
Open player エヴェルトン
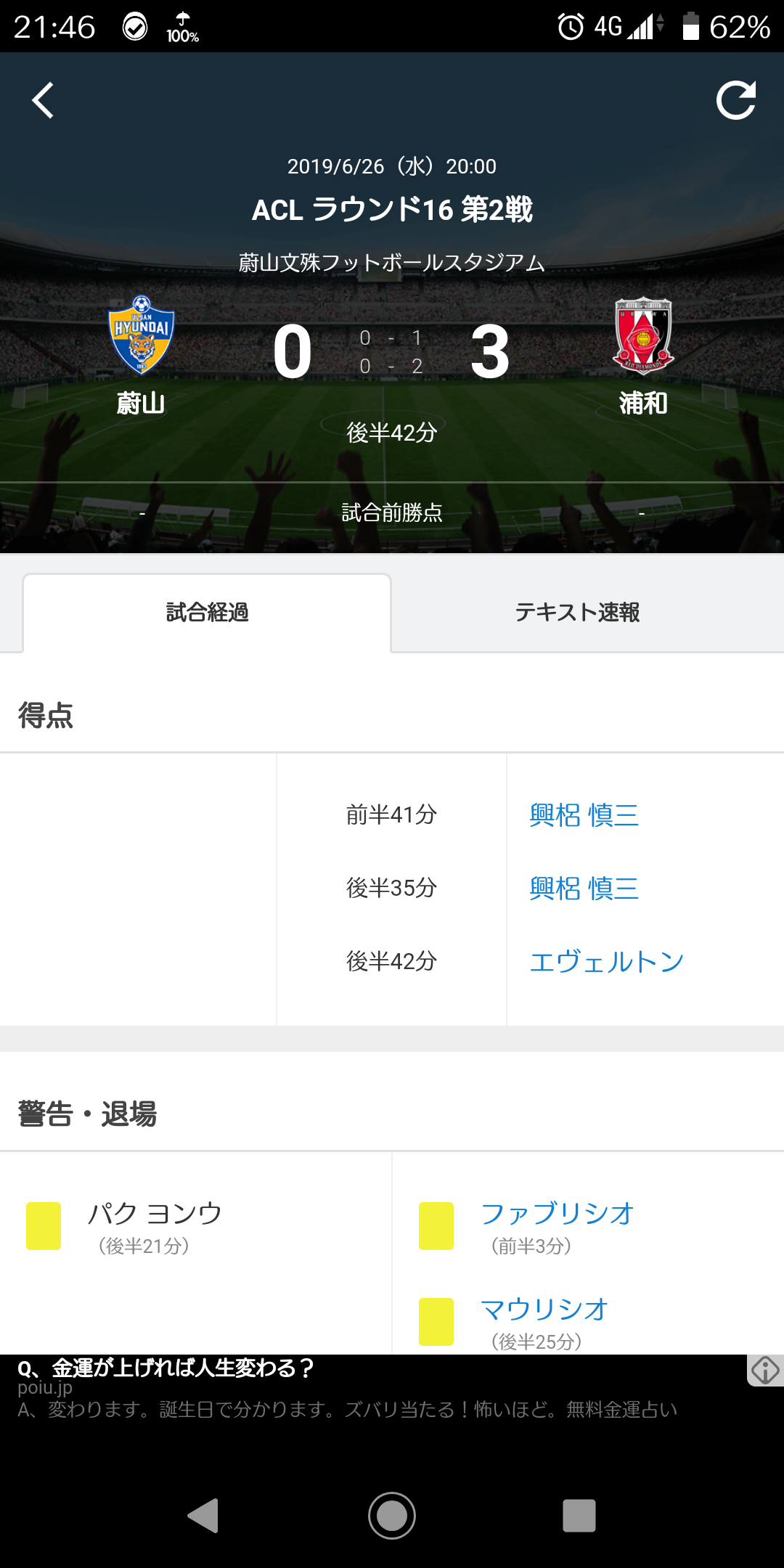tap(607, 961)
